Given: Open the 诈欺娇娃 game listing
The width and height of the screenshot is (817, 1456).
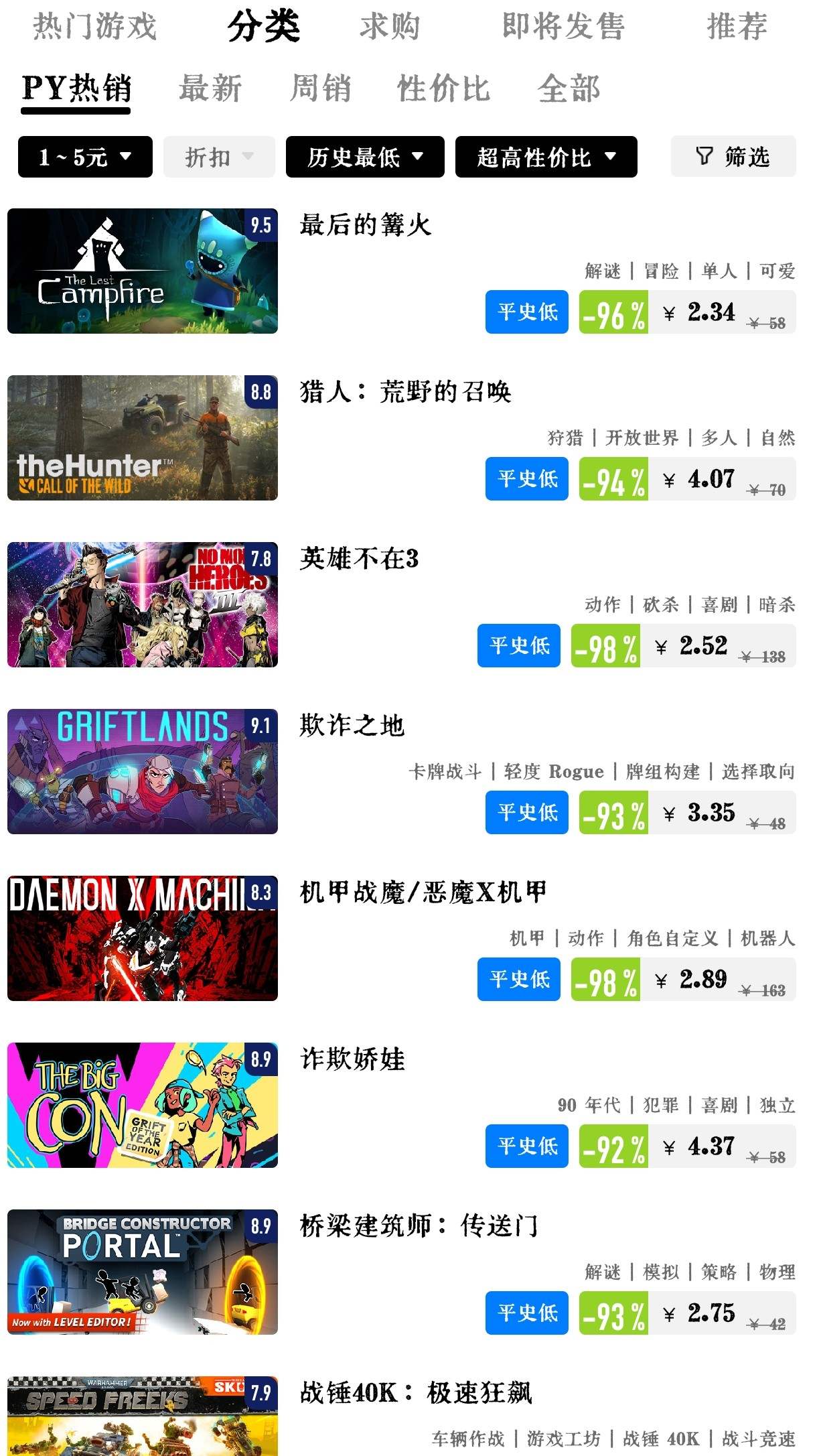Looking at the screenshot, I should click(352, 1059).
